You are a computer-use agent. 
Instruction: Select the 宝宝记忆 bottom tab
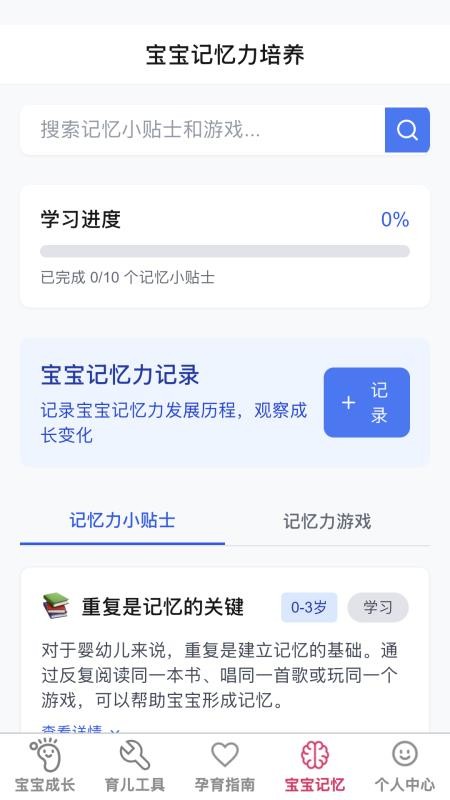[315, 766]
